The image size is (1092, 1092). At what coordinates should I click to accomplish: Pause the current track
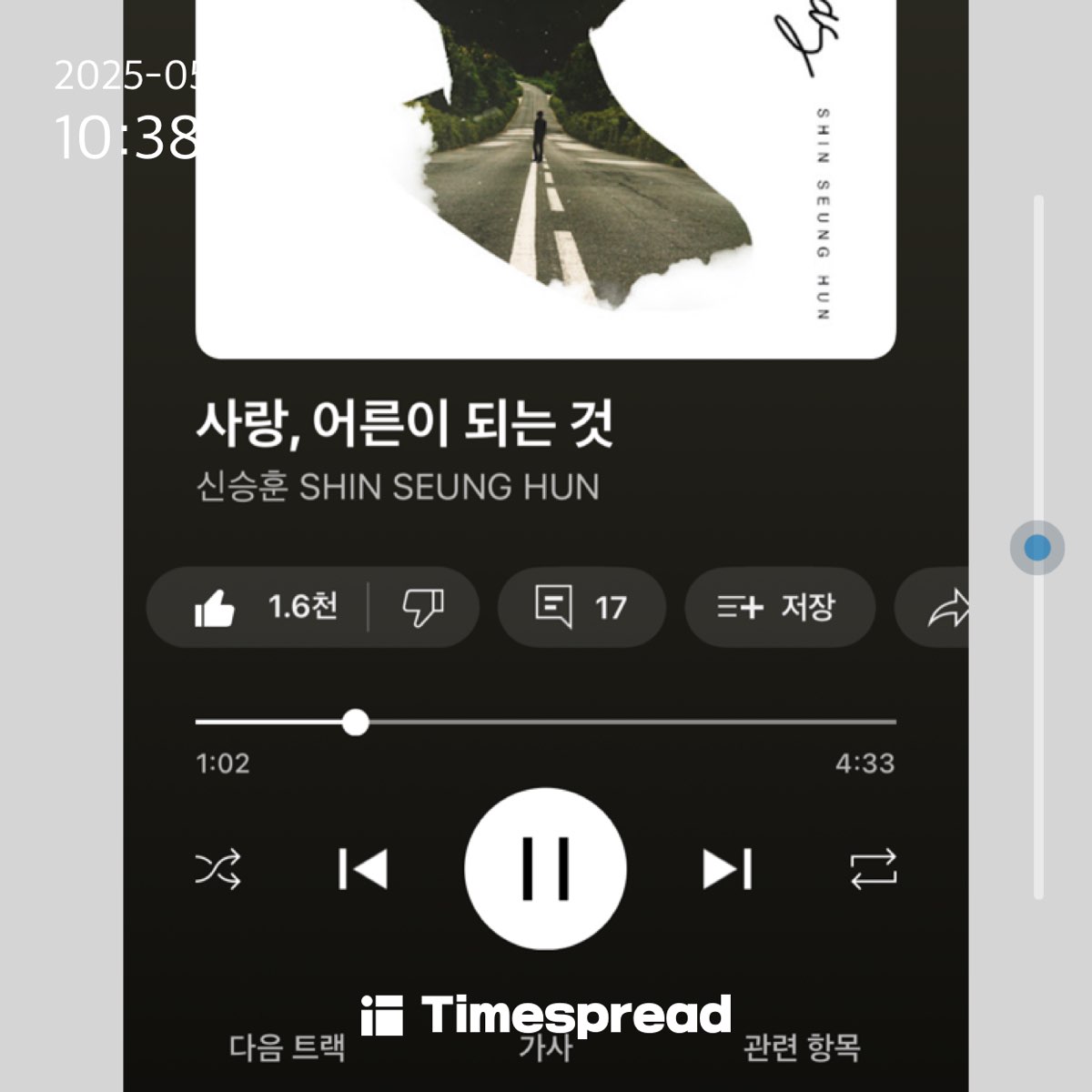pos(545,868)
